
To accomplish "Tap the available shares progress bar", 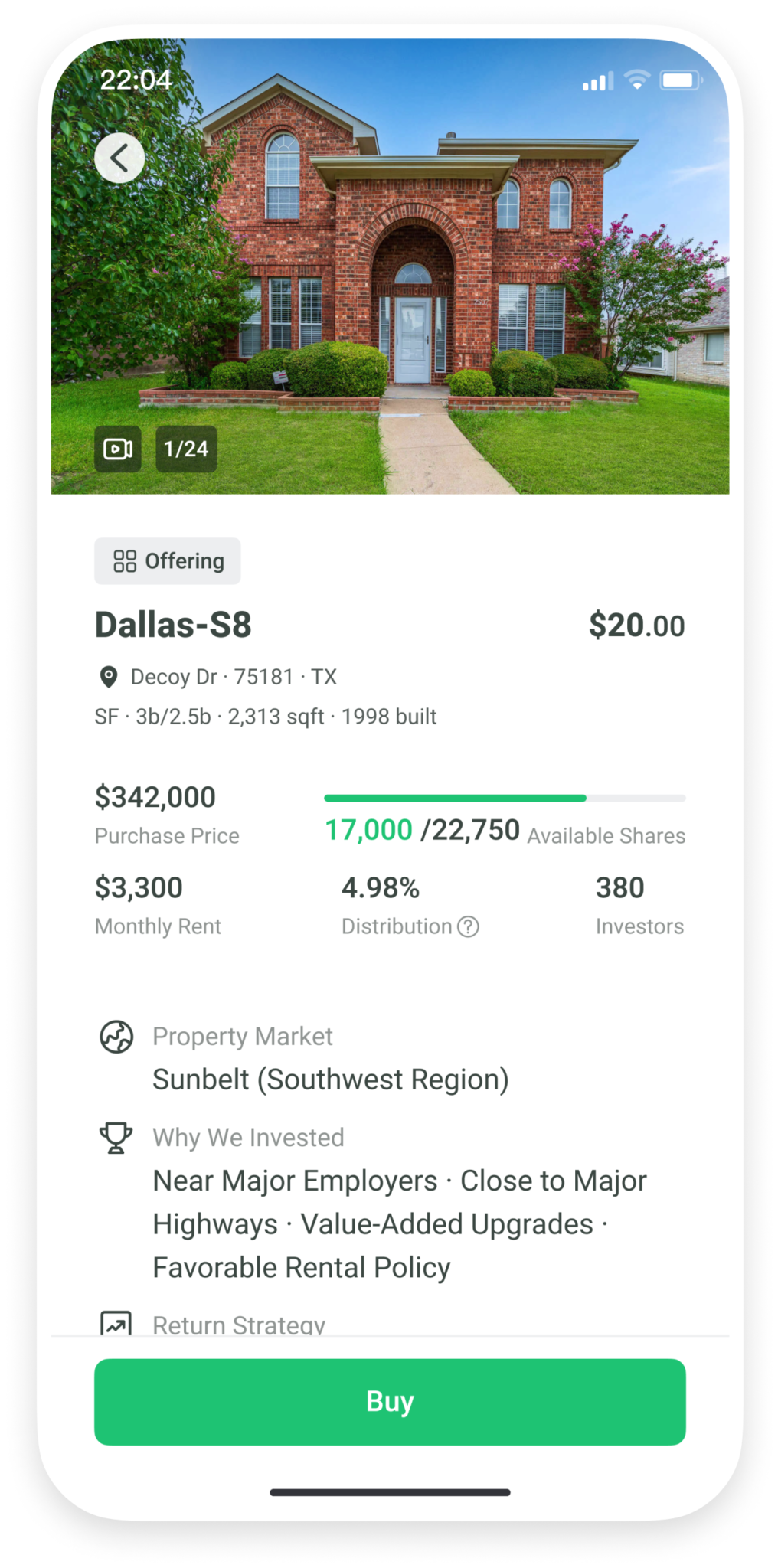I will click(x=505, y=797).
